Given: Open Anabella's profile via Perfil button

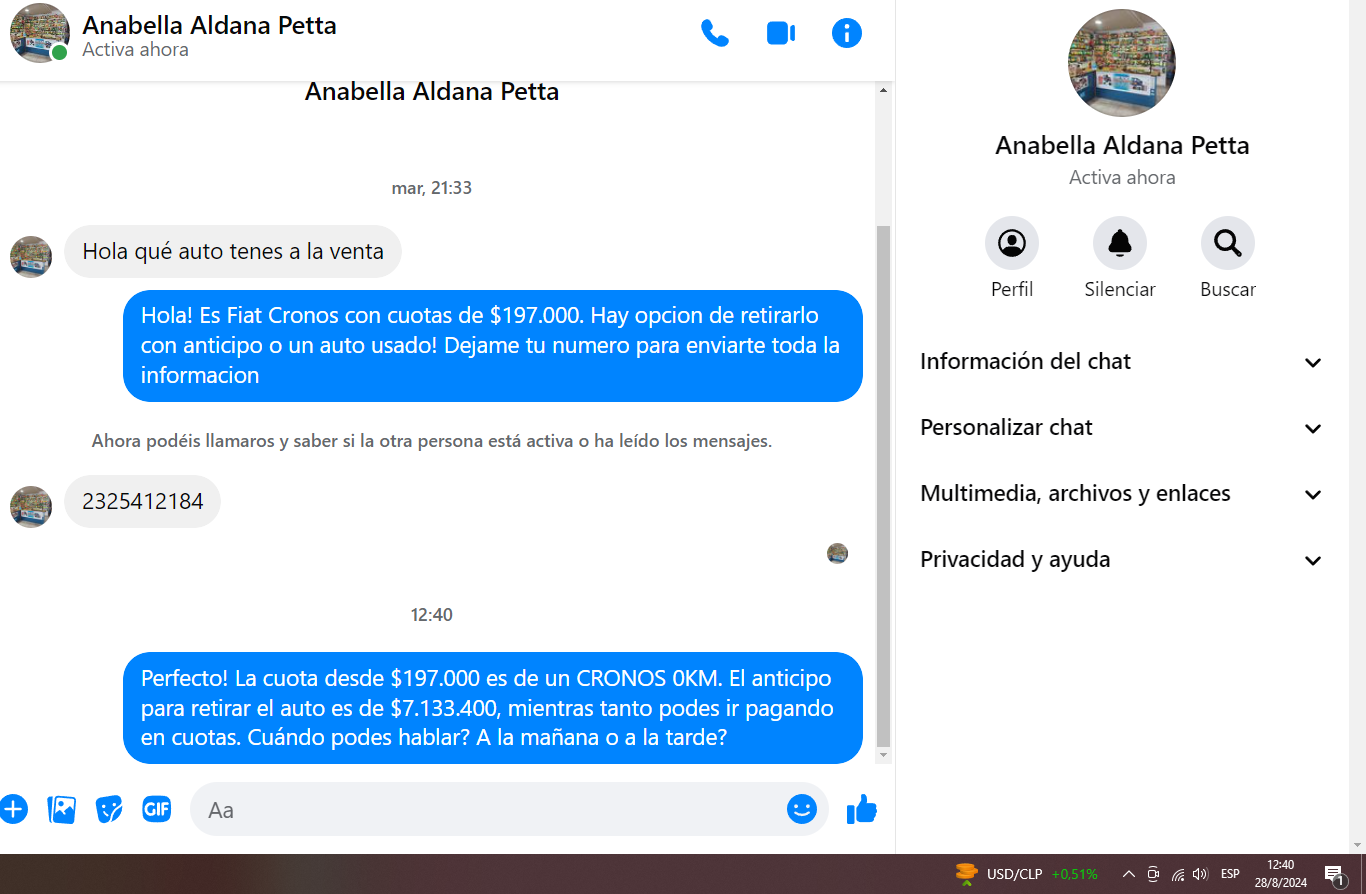Looking at the screenshot, I should [1011, 243].
